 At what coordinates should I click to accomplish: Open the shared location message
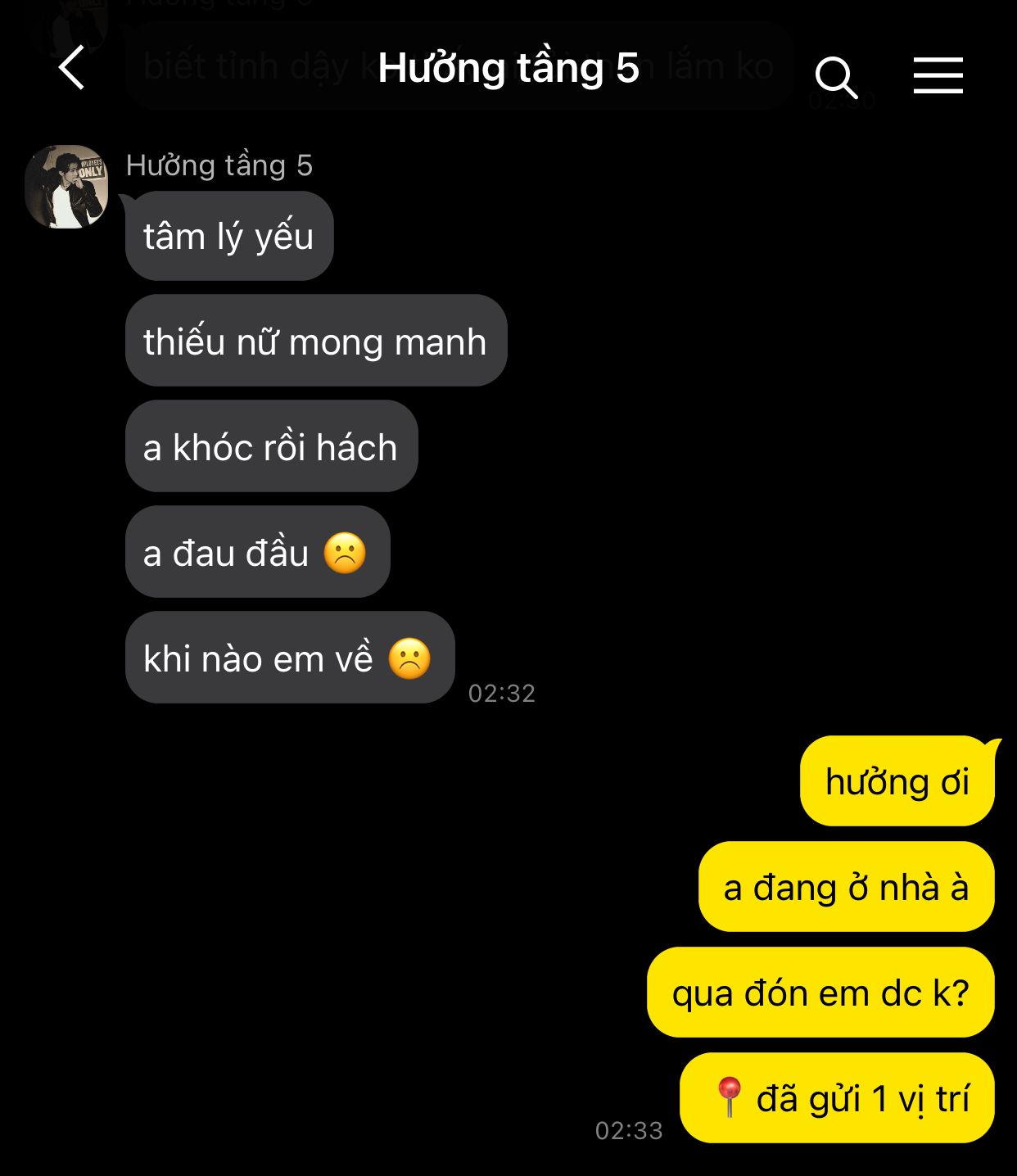click(x=837, y=1098)
